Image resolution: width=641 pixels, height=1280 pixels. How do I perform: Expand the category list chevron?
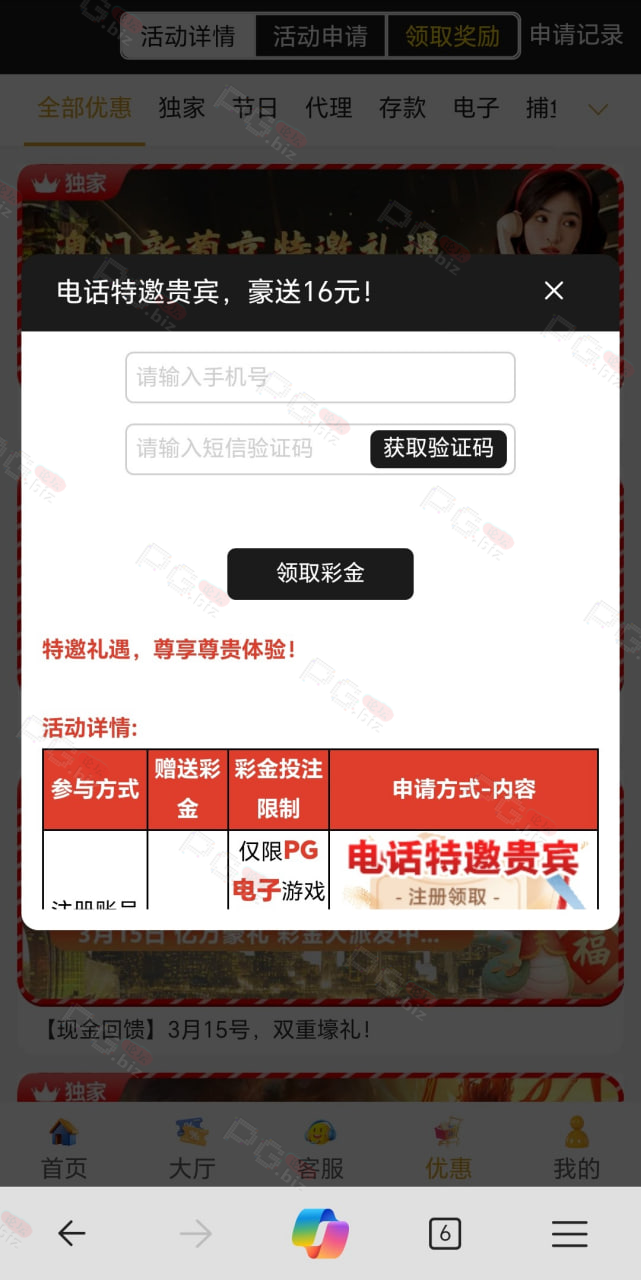[598, 109]
